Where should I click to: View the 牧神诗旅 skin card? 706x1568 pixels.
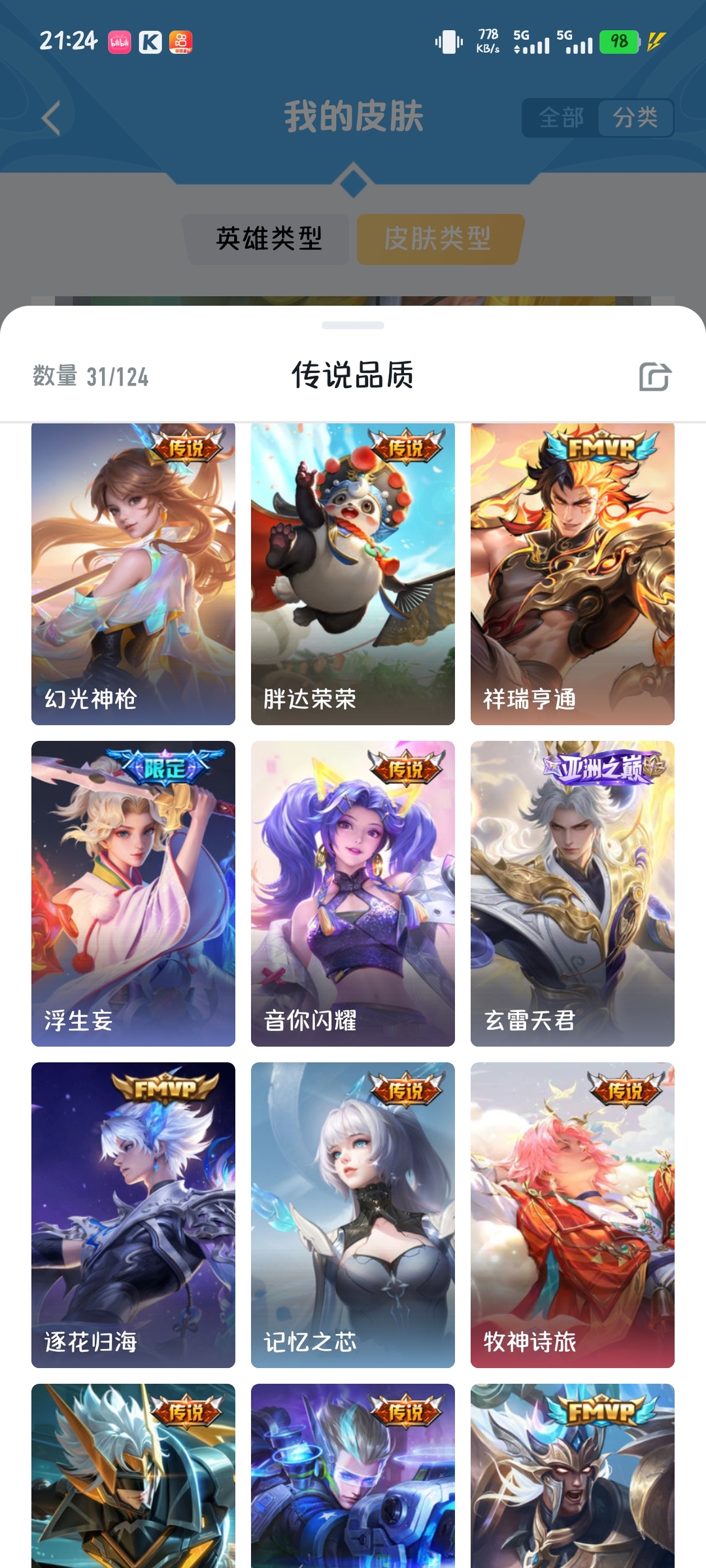pos(573,1215)
